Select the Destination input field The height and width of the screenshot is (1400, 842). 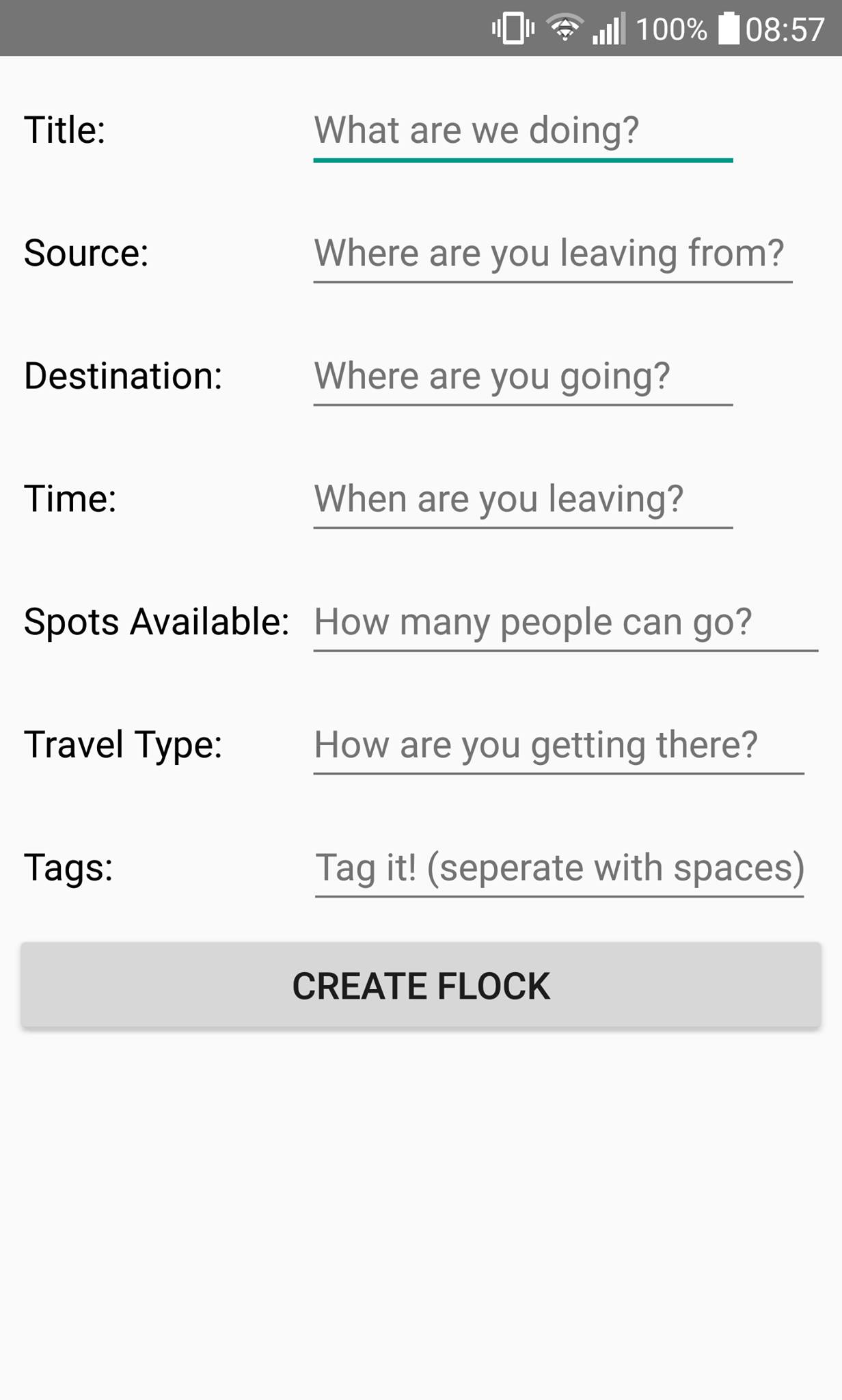pos(523,376)
